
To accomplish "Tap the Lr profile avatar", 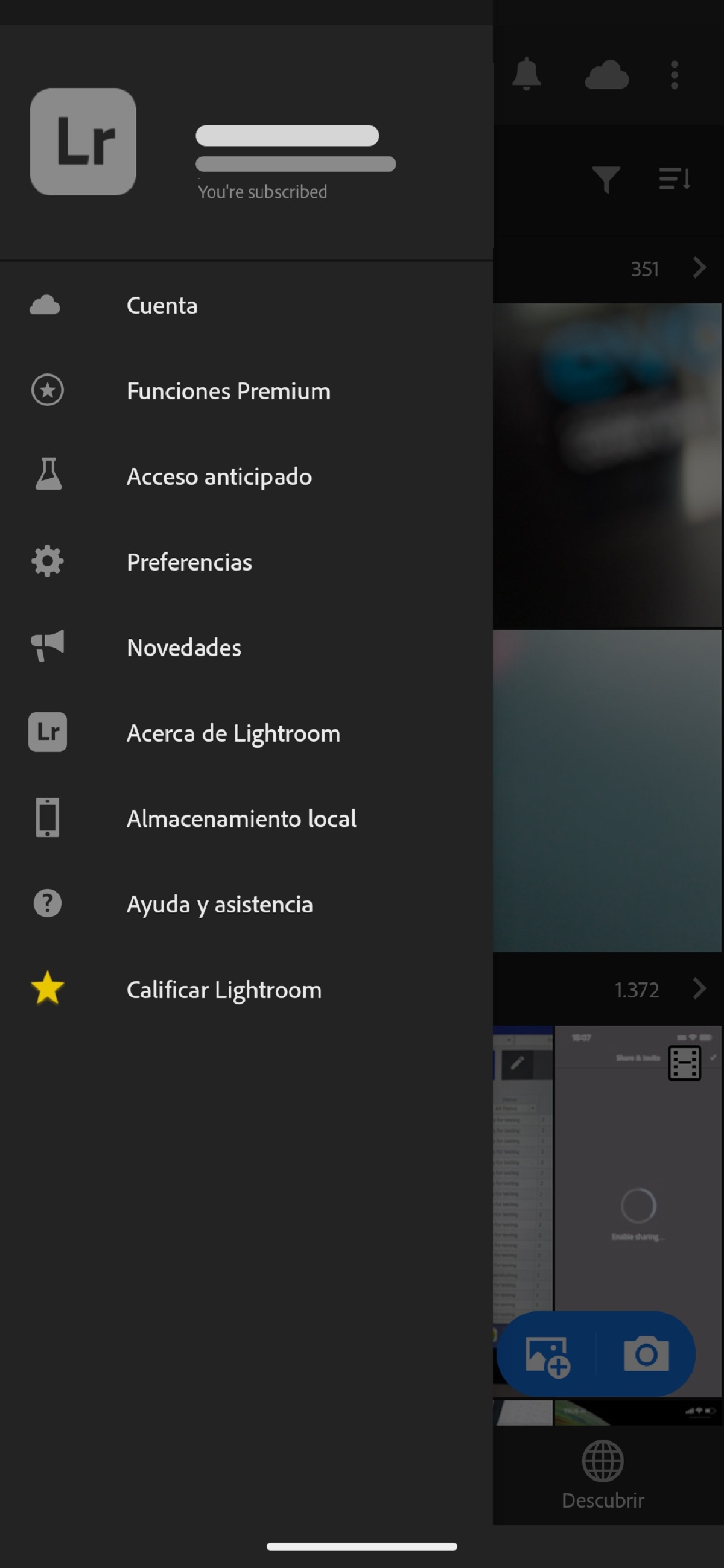I will [x=83, y=142].
